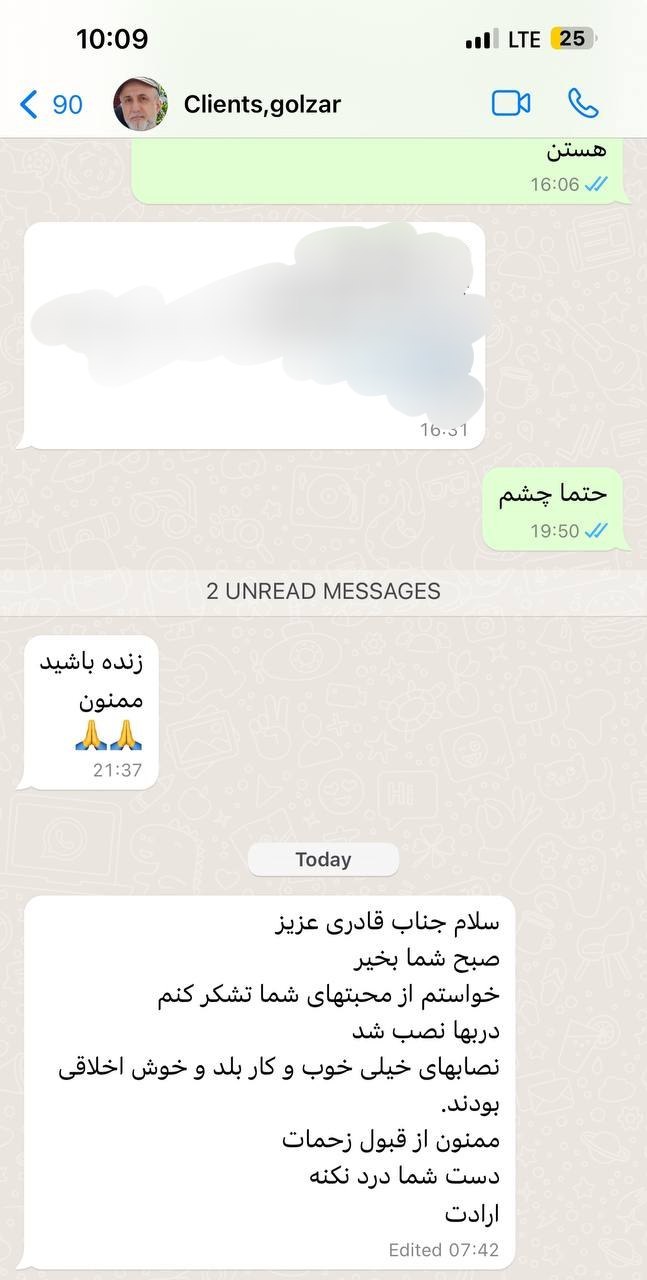Open Clients,golzar contact info

tap(263, 104)
